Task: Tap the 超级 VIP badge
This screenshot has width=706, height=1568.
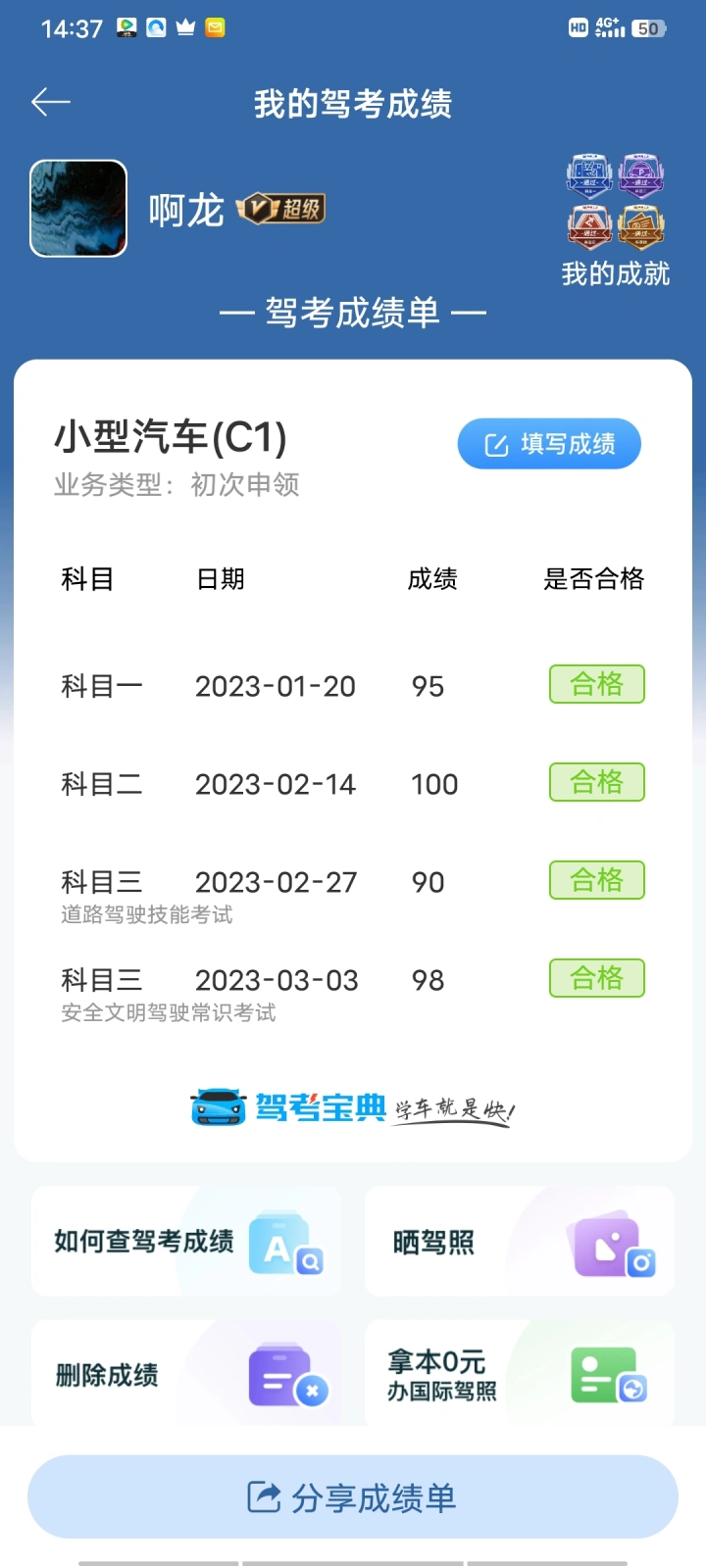Action: coord(281,208)
